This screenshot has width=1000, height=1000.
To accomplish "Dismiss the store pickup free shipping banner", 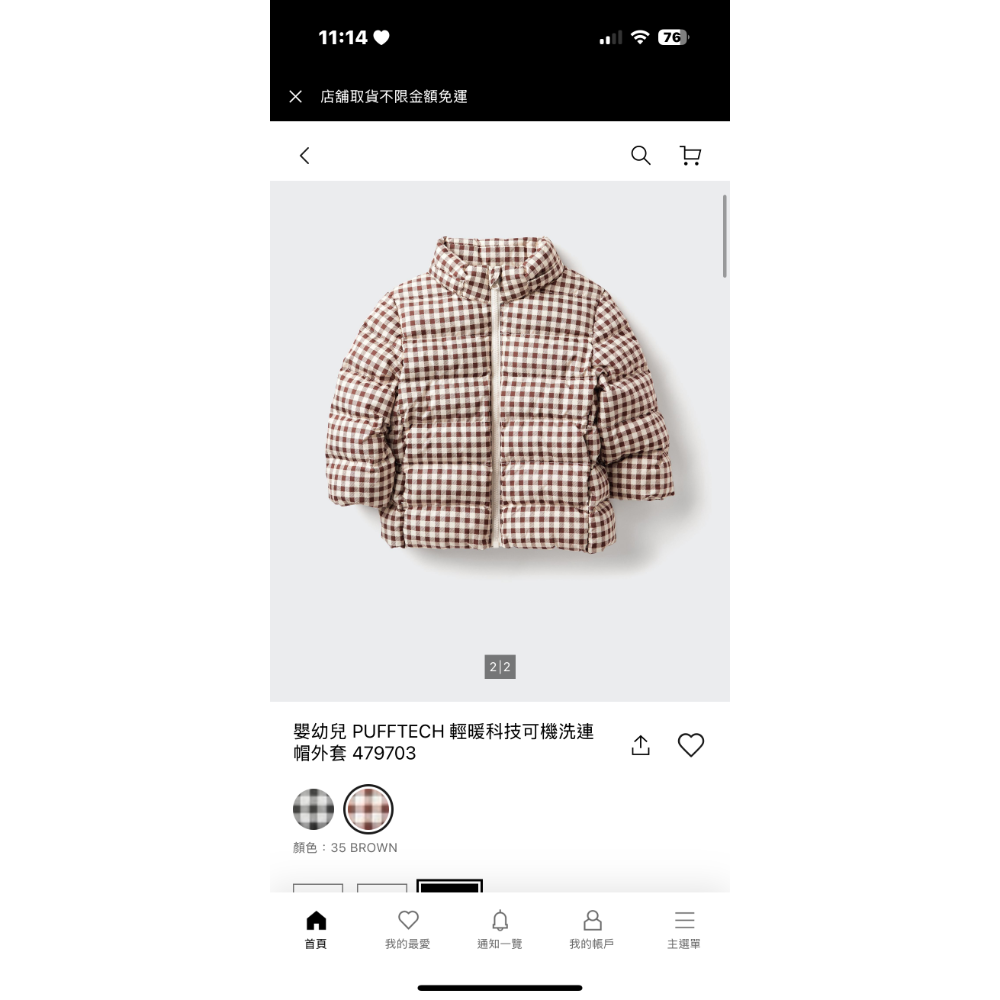I will point(295,97).
